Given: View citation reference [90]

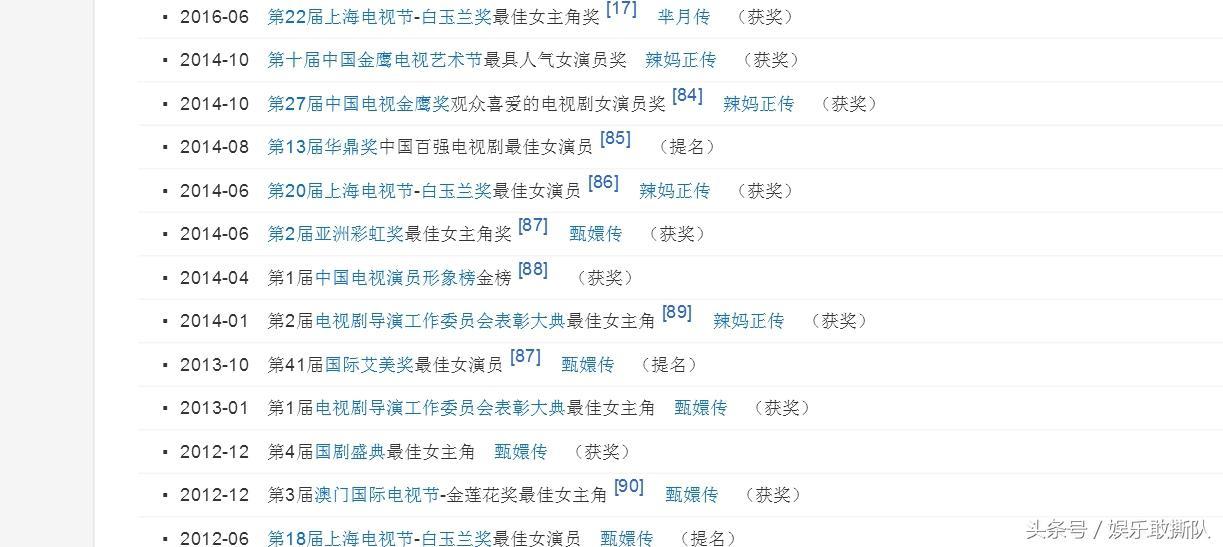Looking at the screenshot, I should click(x=629, y=487).
